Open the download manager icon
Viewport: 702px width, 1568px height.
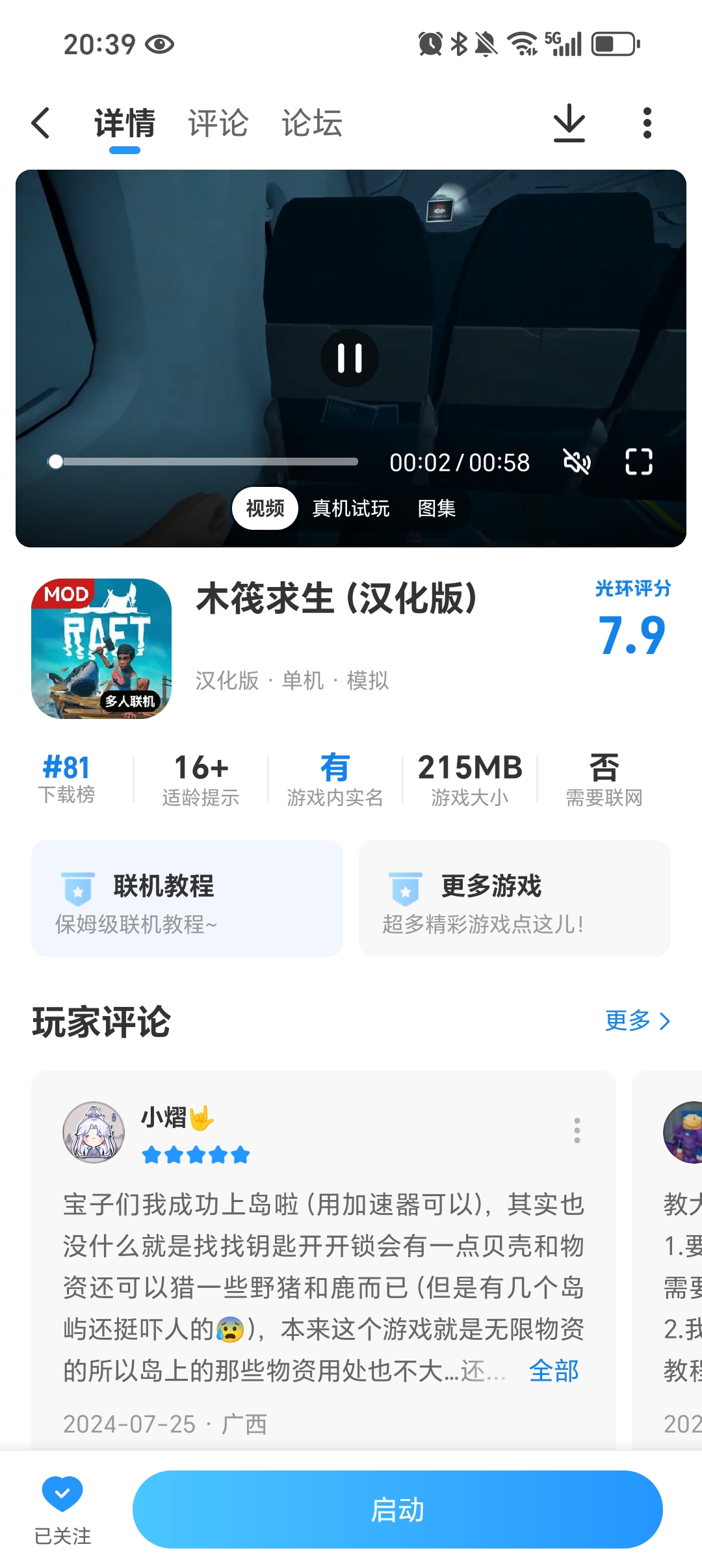[569, 123]
